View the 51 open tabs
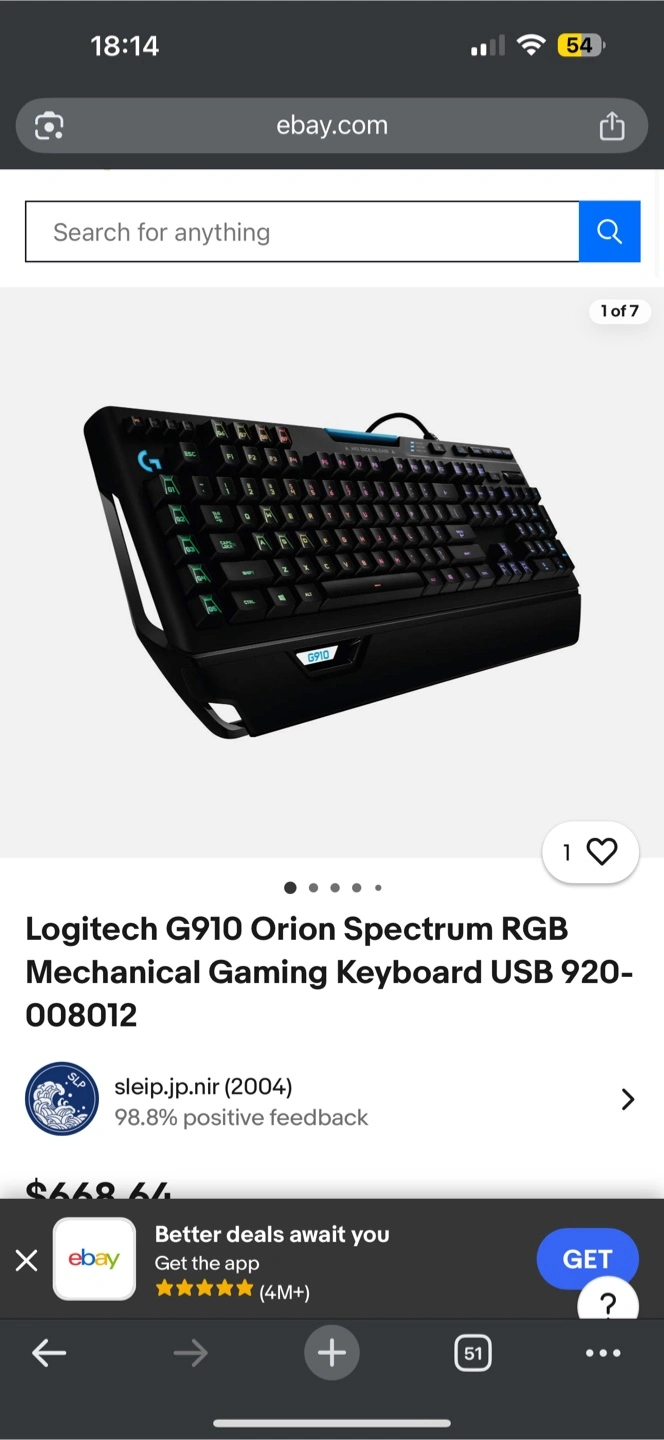The image size is (664, 1440). (x=473, y=1354)
